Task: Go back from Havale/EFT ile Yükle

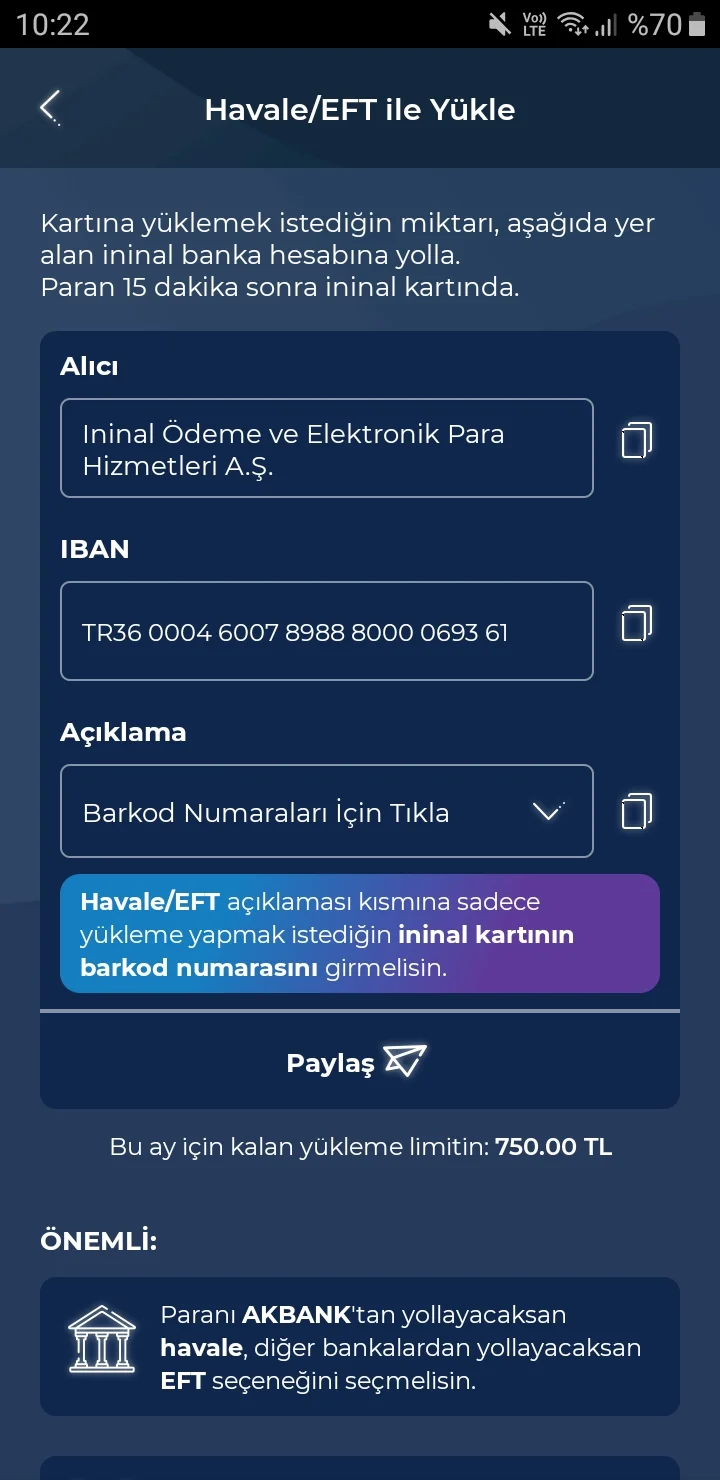Action: click(x=50, y=107)
